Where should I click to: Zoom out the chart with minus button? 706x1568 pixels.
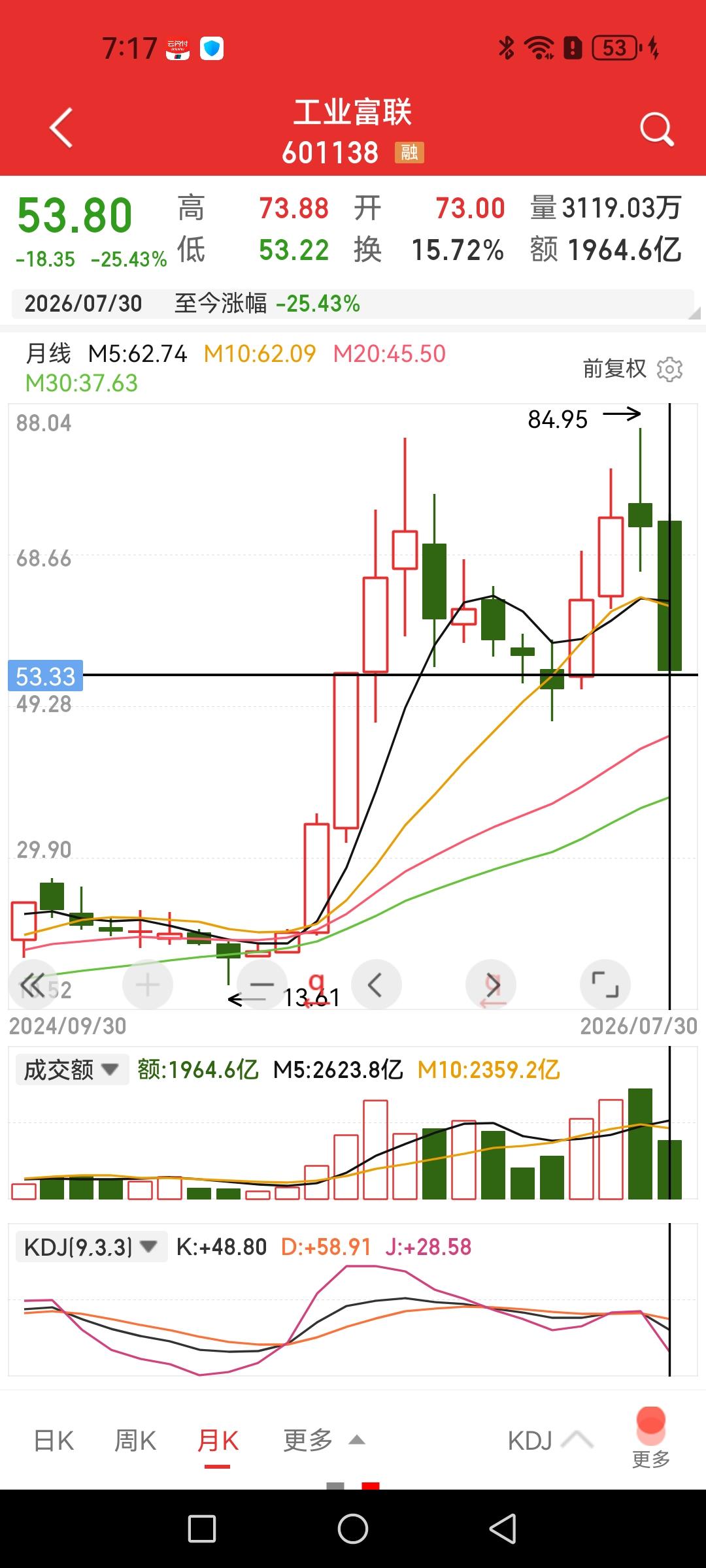pos(262,985)
